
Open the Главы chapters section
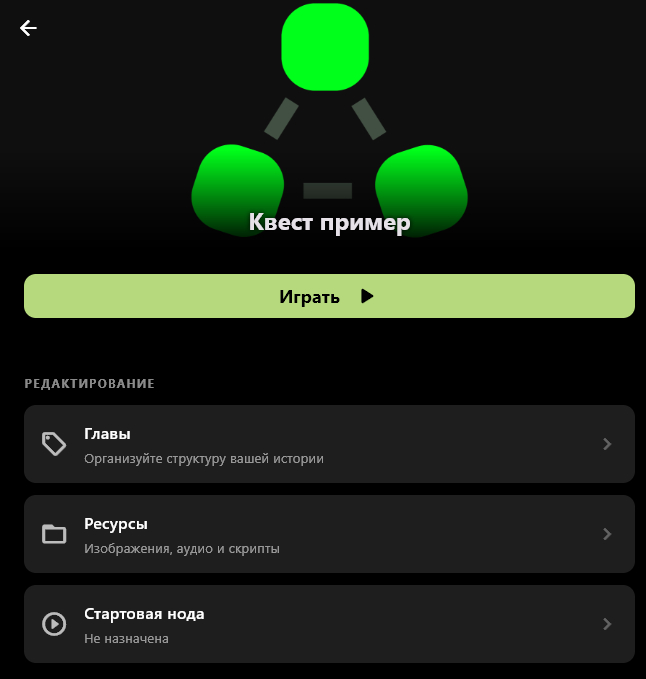[329, 444]
